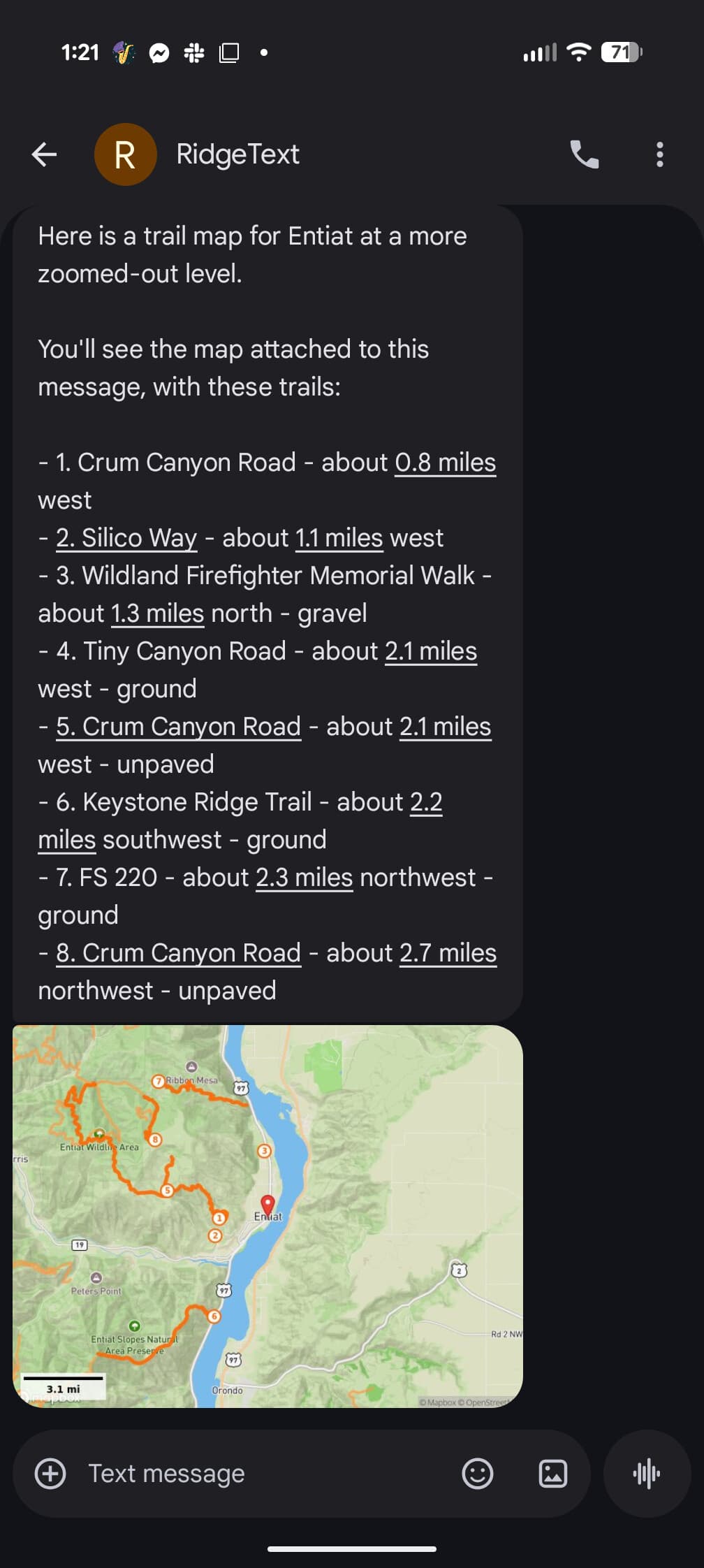The height and width of the screenshot is (1568, 704).
Task: Open the Crum Canyon Road link
Action: click(178, 726)
